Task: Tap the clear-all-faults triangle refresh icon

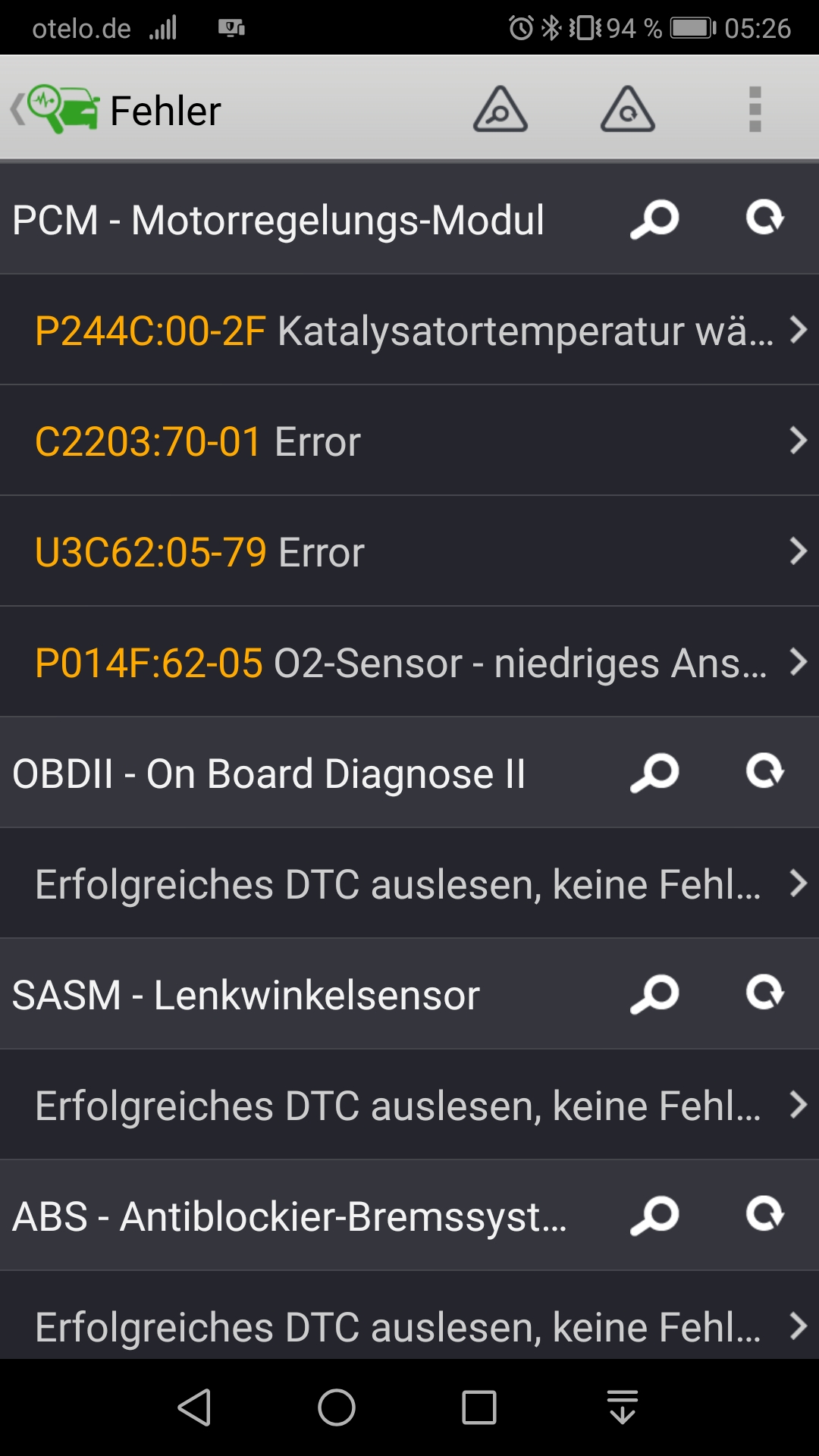Action: click(627, 109)
